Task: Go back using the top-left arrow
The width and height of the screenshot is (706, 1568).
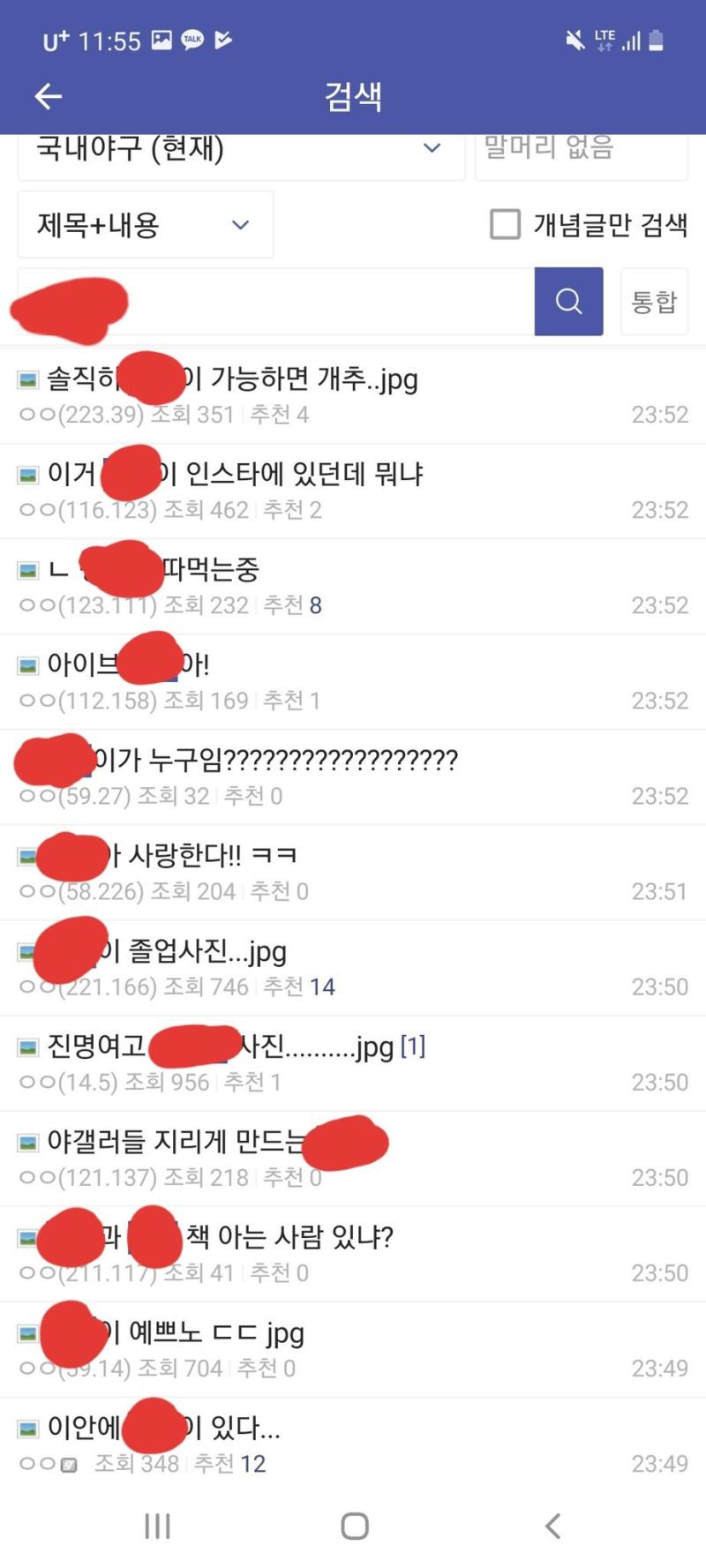Action: 48,96
